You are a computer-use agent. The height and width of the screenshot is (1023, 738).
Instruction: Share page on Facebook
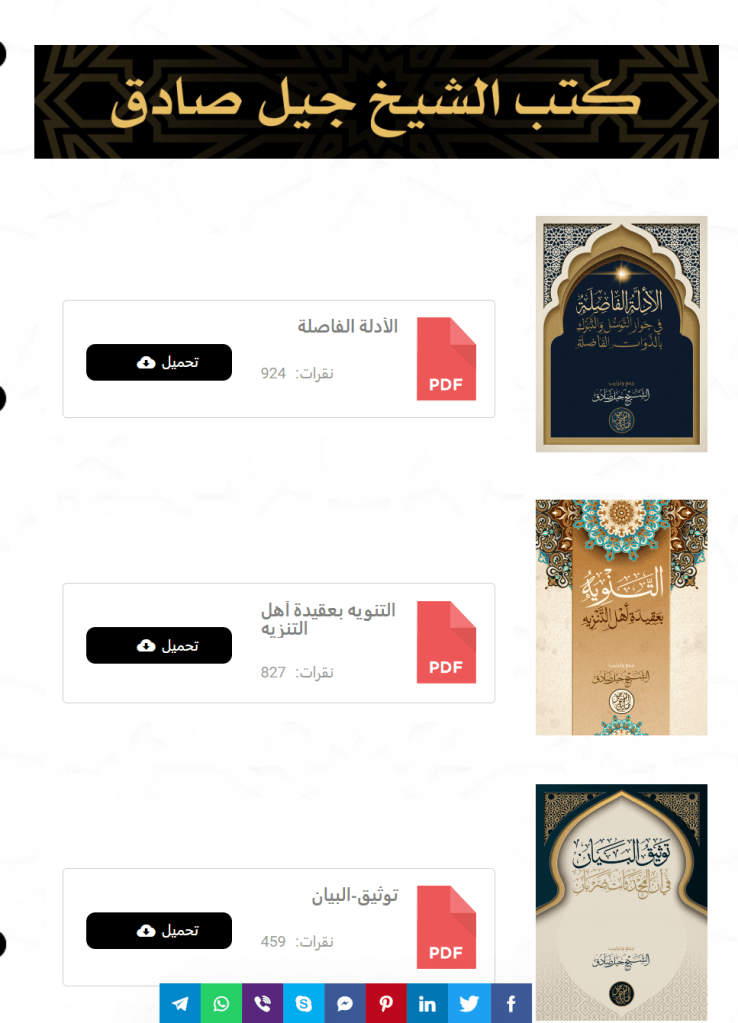click(x=510, y=1003)
